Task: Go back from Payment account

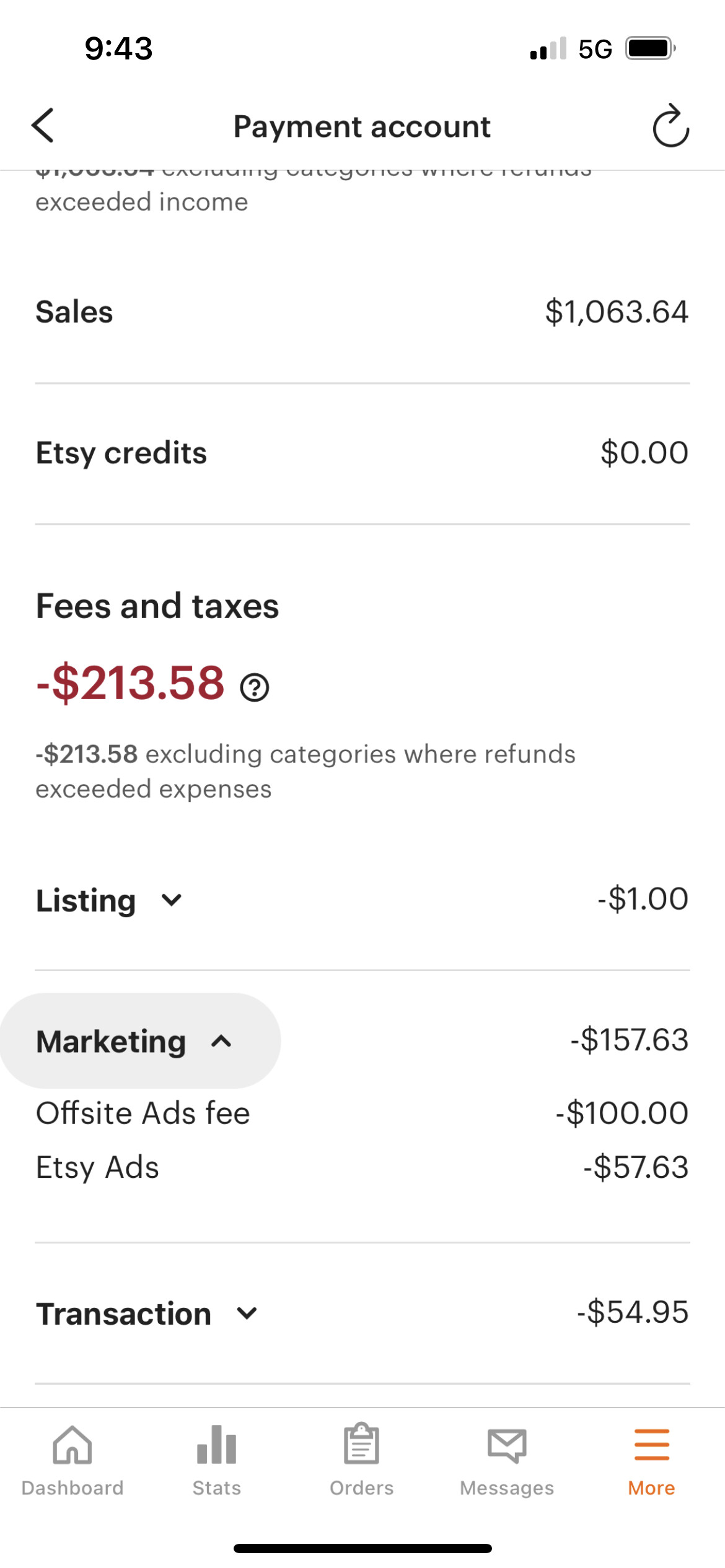Action: 43,126
